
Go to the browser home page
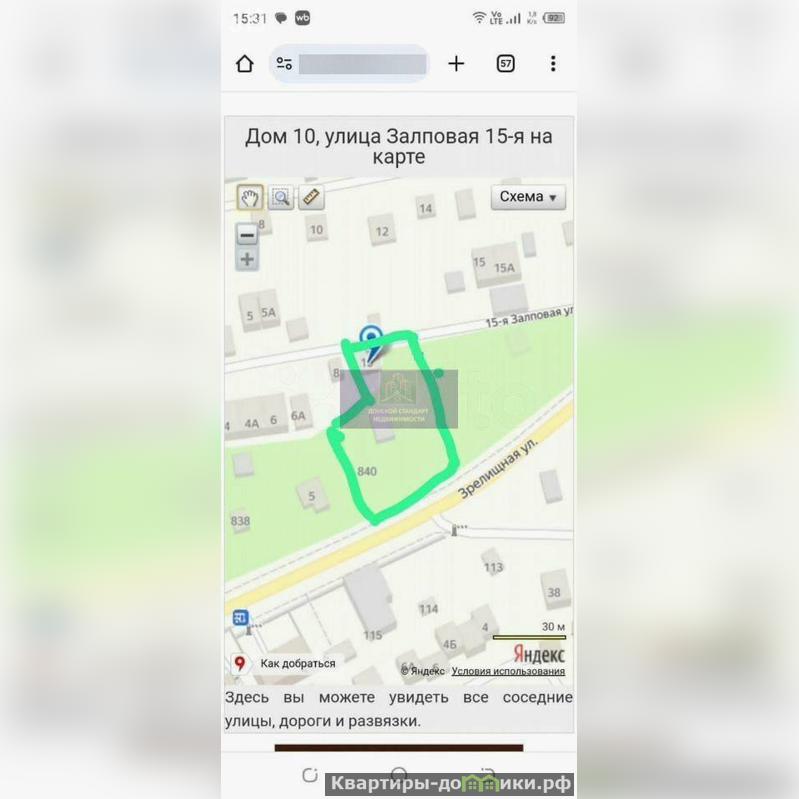pos(245,64)
